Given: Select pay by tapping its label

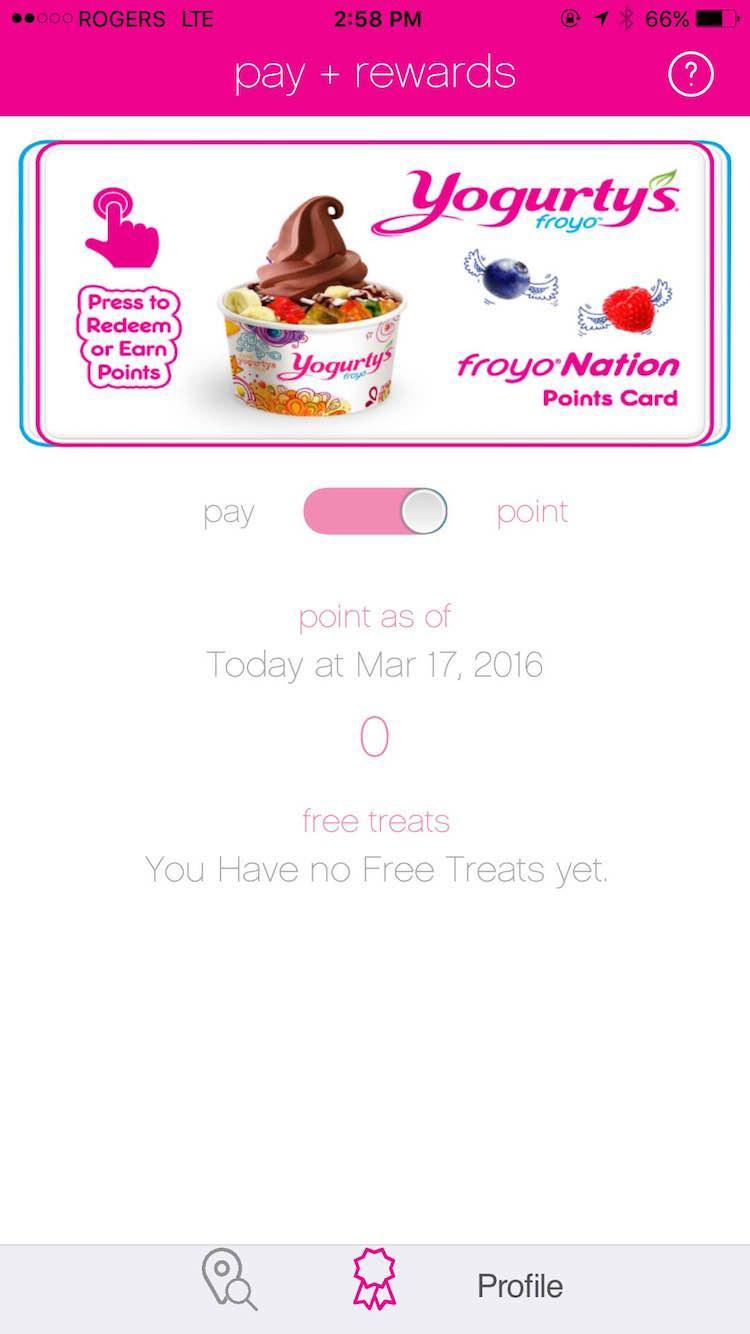Looking at the screenshot, I should pyautogui.click(x=229, y=511).
